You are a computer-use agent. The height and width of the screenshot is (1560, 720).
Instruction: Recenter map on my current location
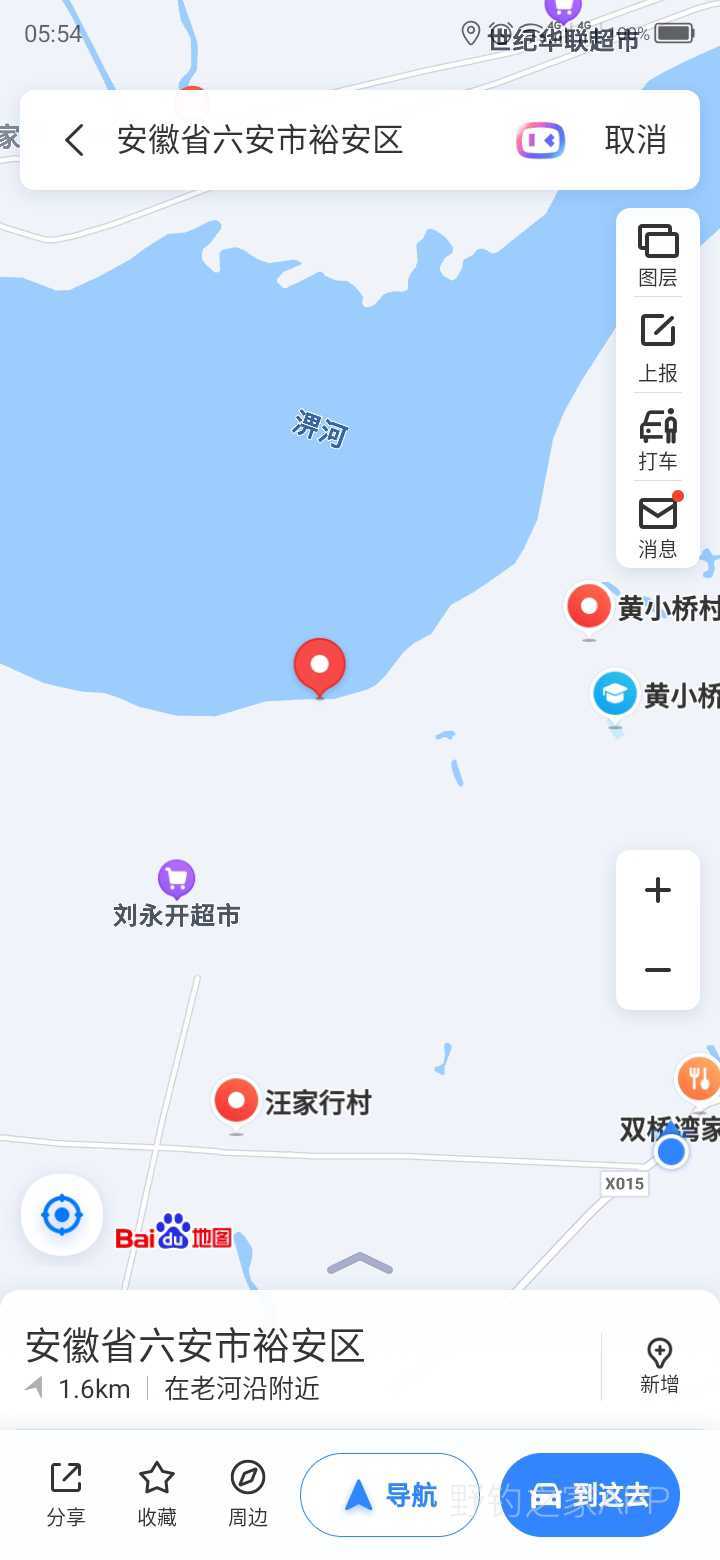coord(62,1215)
